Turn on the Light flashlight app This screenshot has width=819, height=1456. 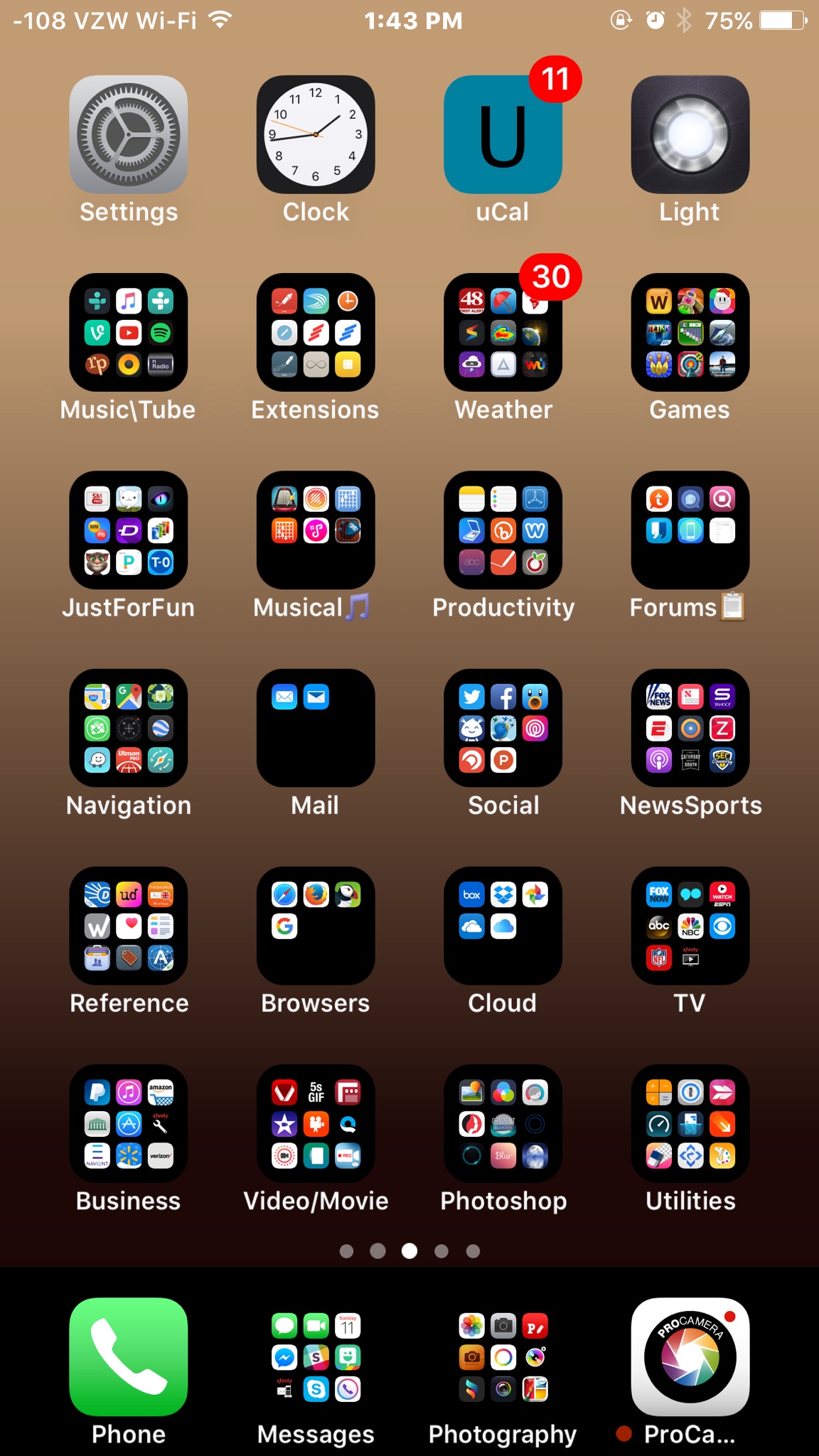(690, 135)
